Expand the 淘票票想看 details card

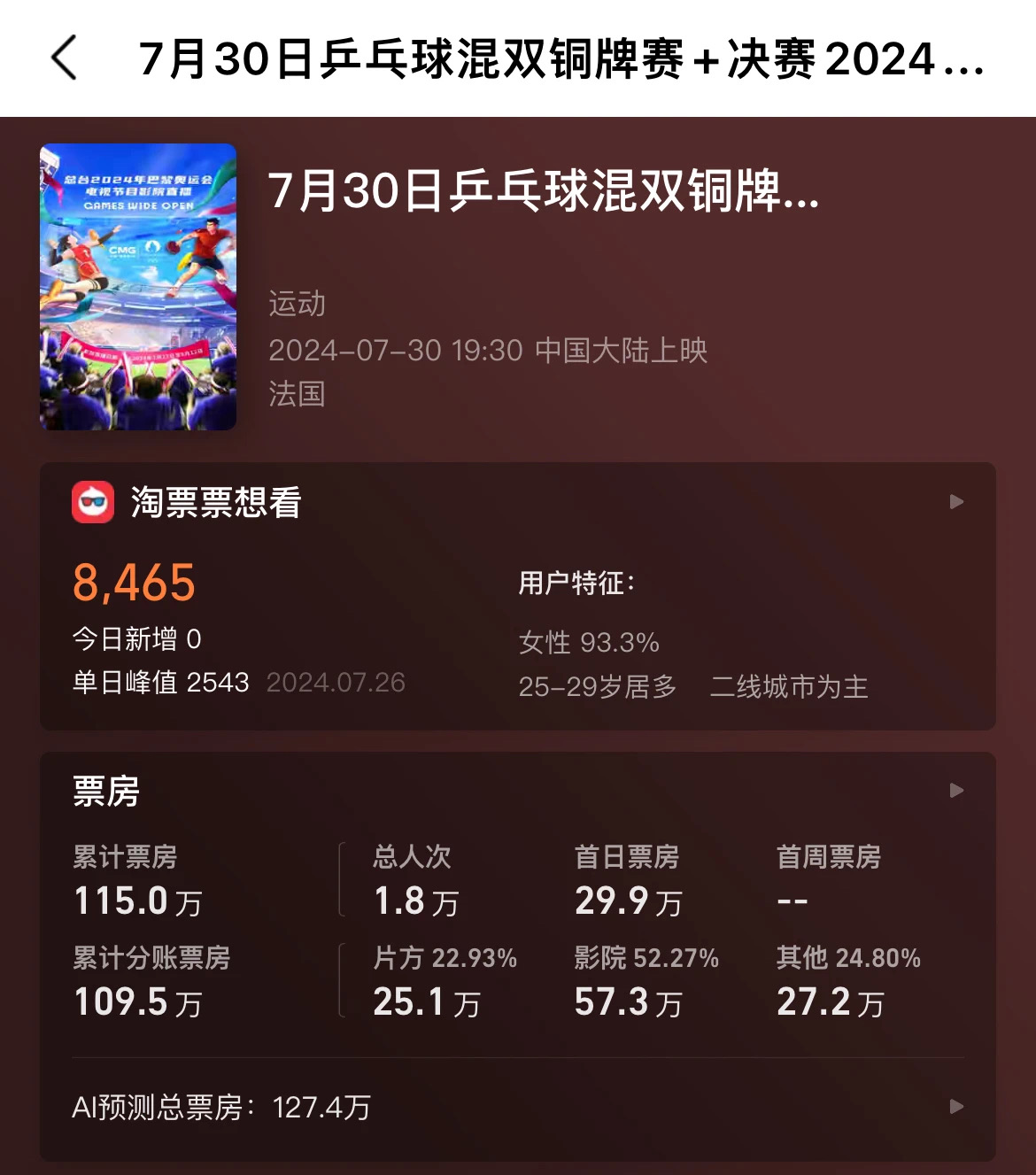tap(955, 502)
